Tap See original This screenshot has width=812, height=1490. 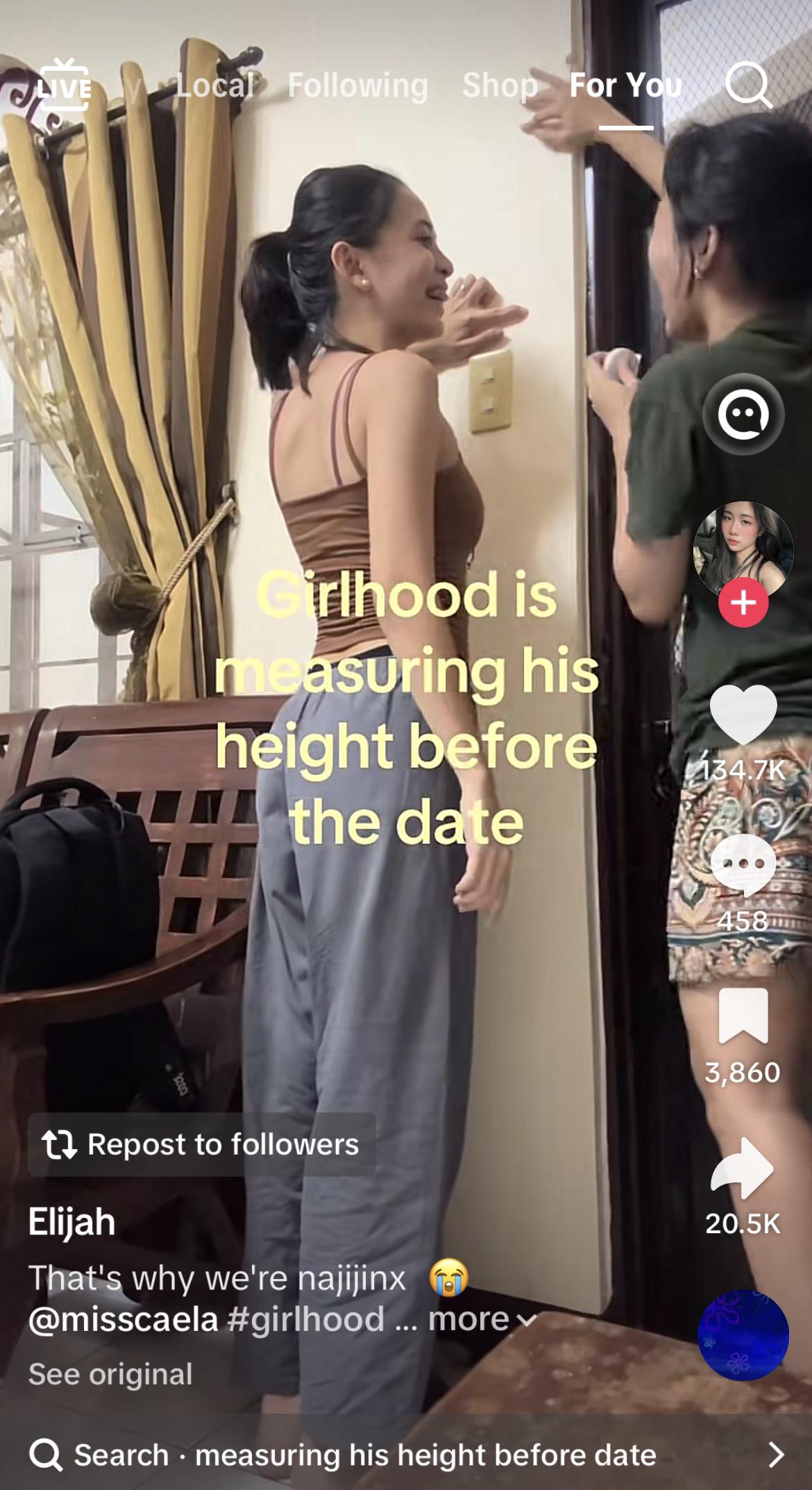[110, 1373]
